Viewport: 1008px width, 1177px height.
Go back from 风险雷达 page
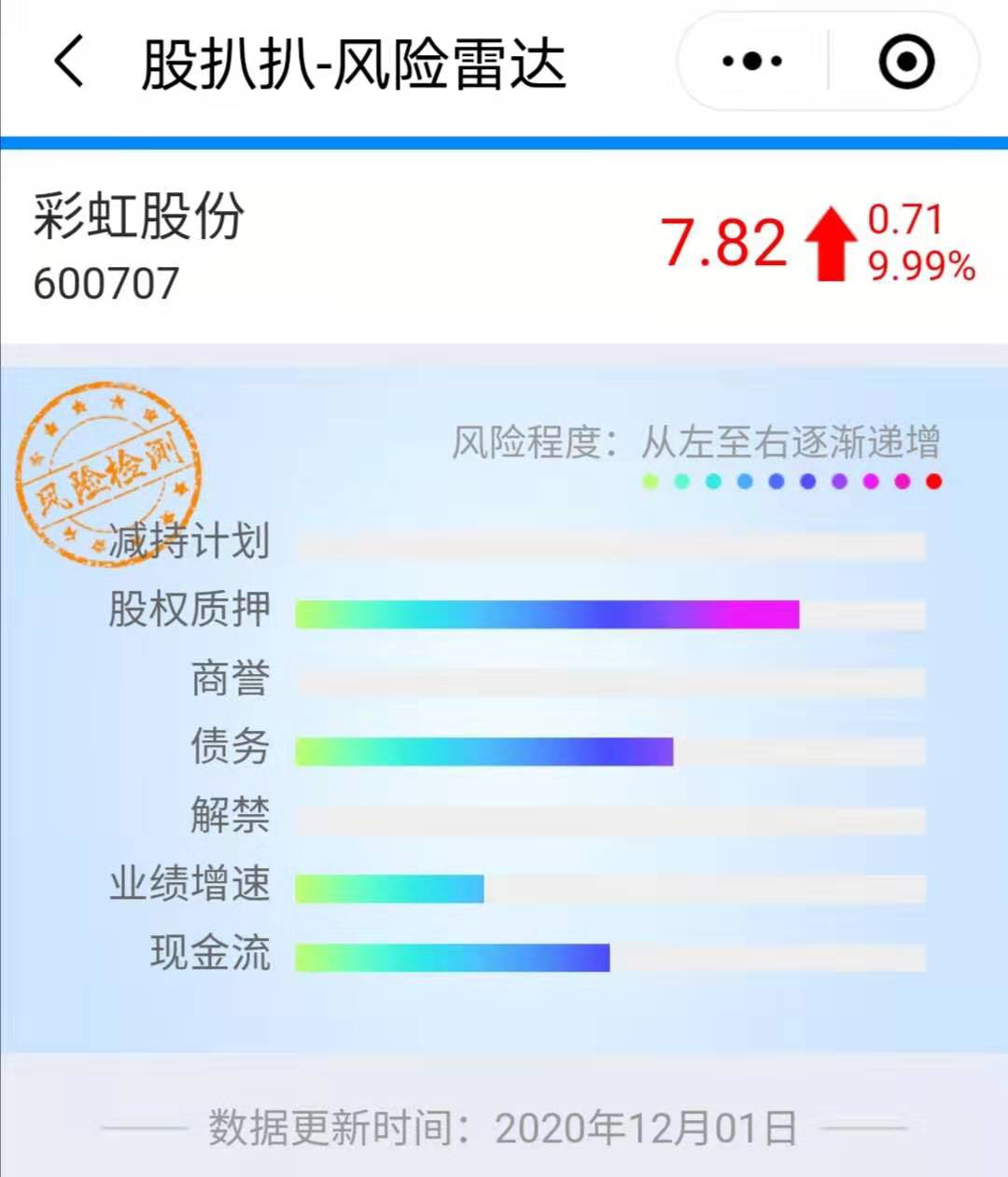[68, 63]
